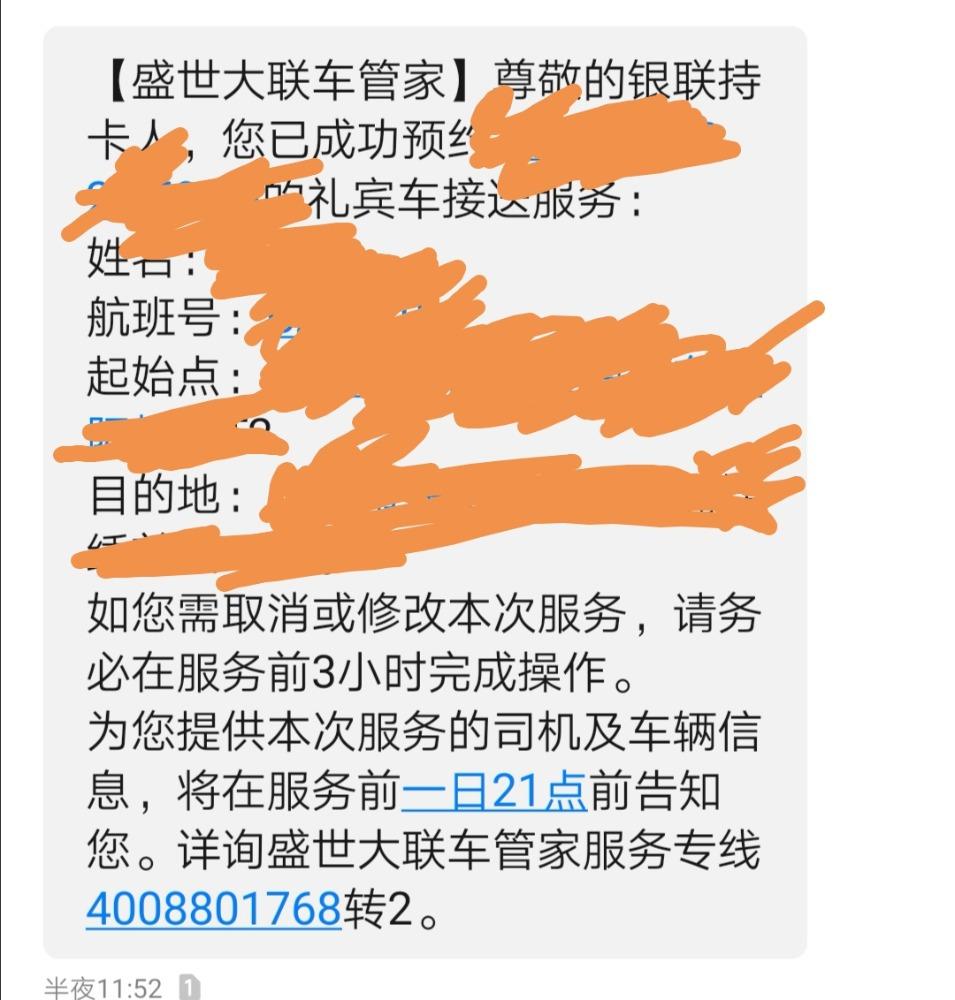Open the underlined 一日21点 time link
Screen dimensions: 955x1000
494,793
